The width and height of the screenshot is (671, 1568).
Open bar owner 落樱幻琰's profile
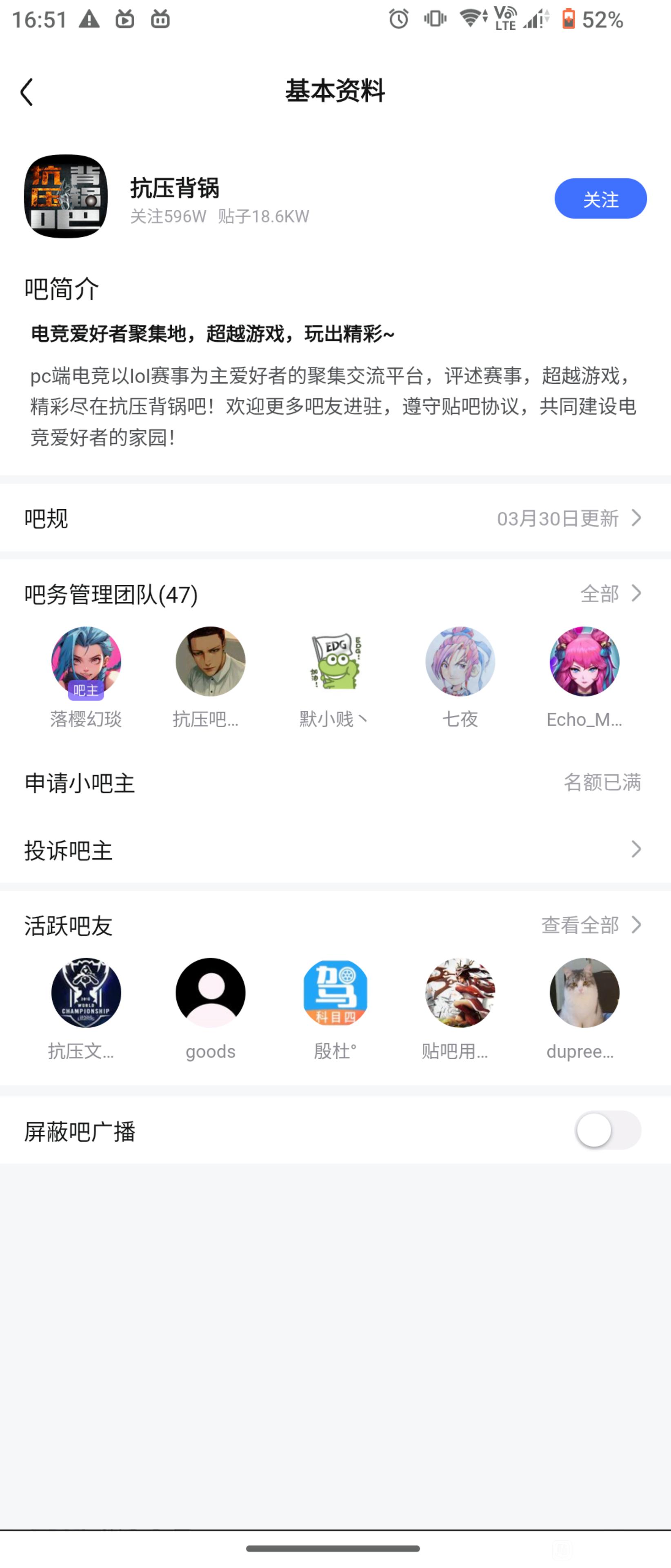pyautogui.click(x=86, y=661)
